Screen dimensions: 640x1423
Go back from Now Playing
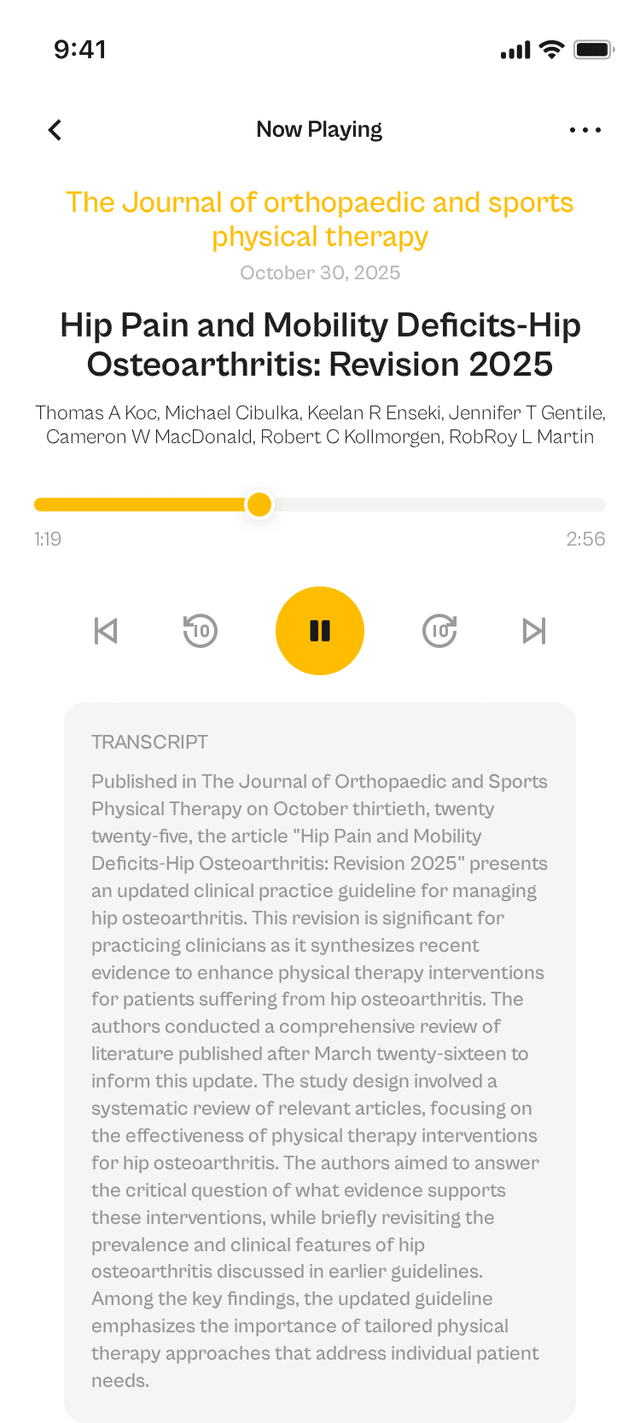[55, 130]
